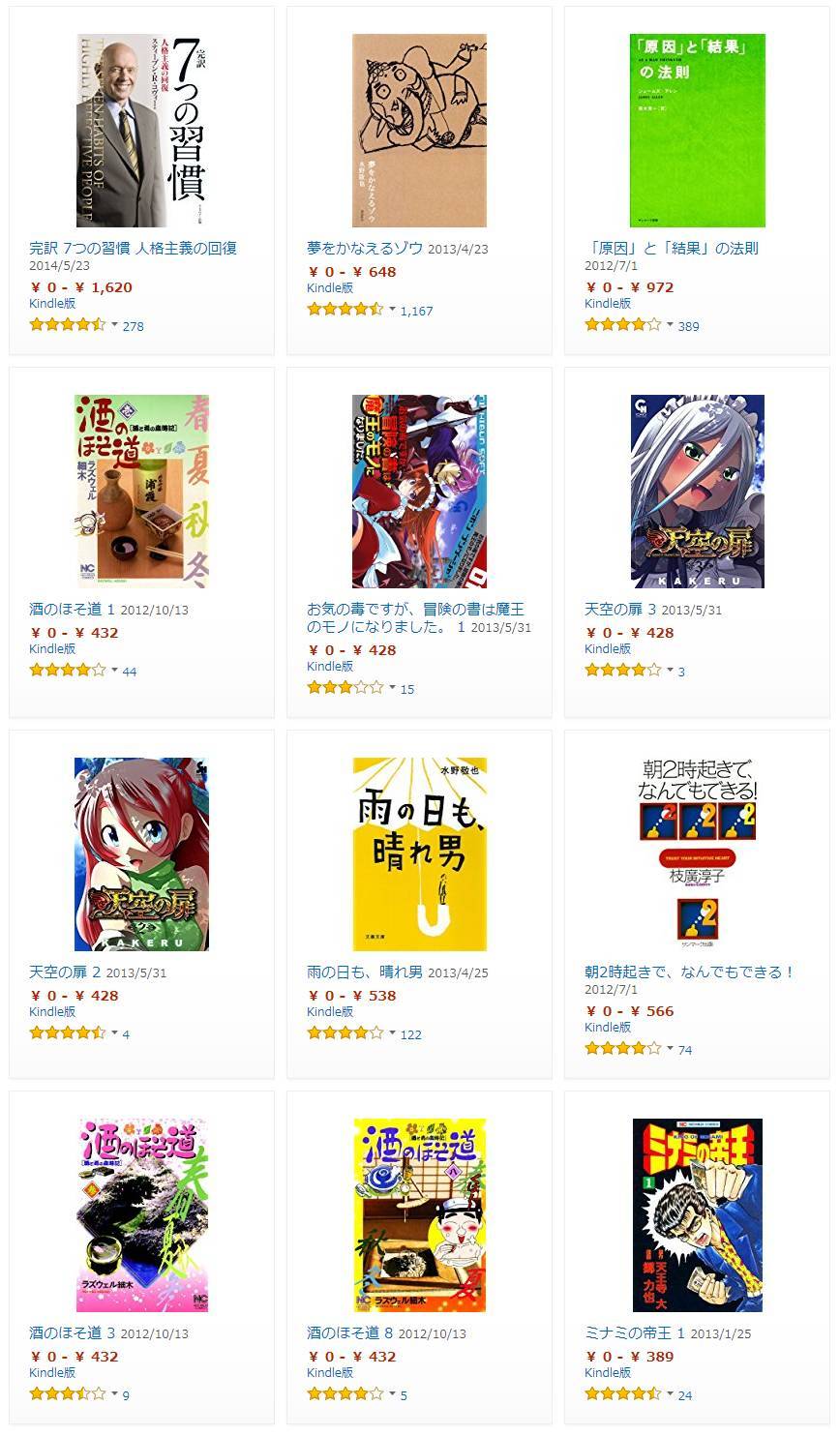Open the 天空の扉 2 cover image
This screenshot has width=840, height=1436.
pos(141,854)
